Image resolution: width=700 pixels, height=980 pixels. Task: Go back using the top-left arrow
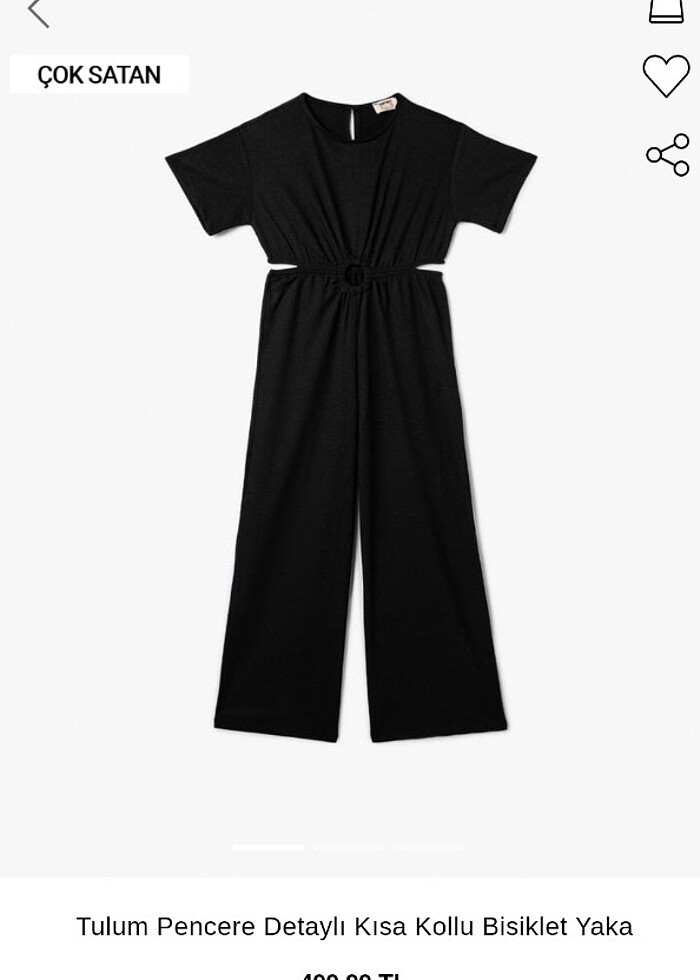(38, 12)
